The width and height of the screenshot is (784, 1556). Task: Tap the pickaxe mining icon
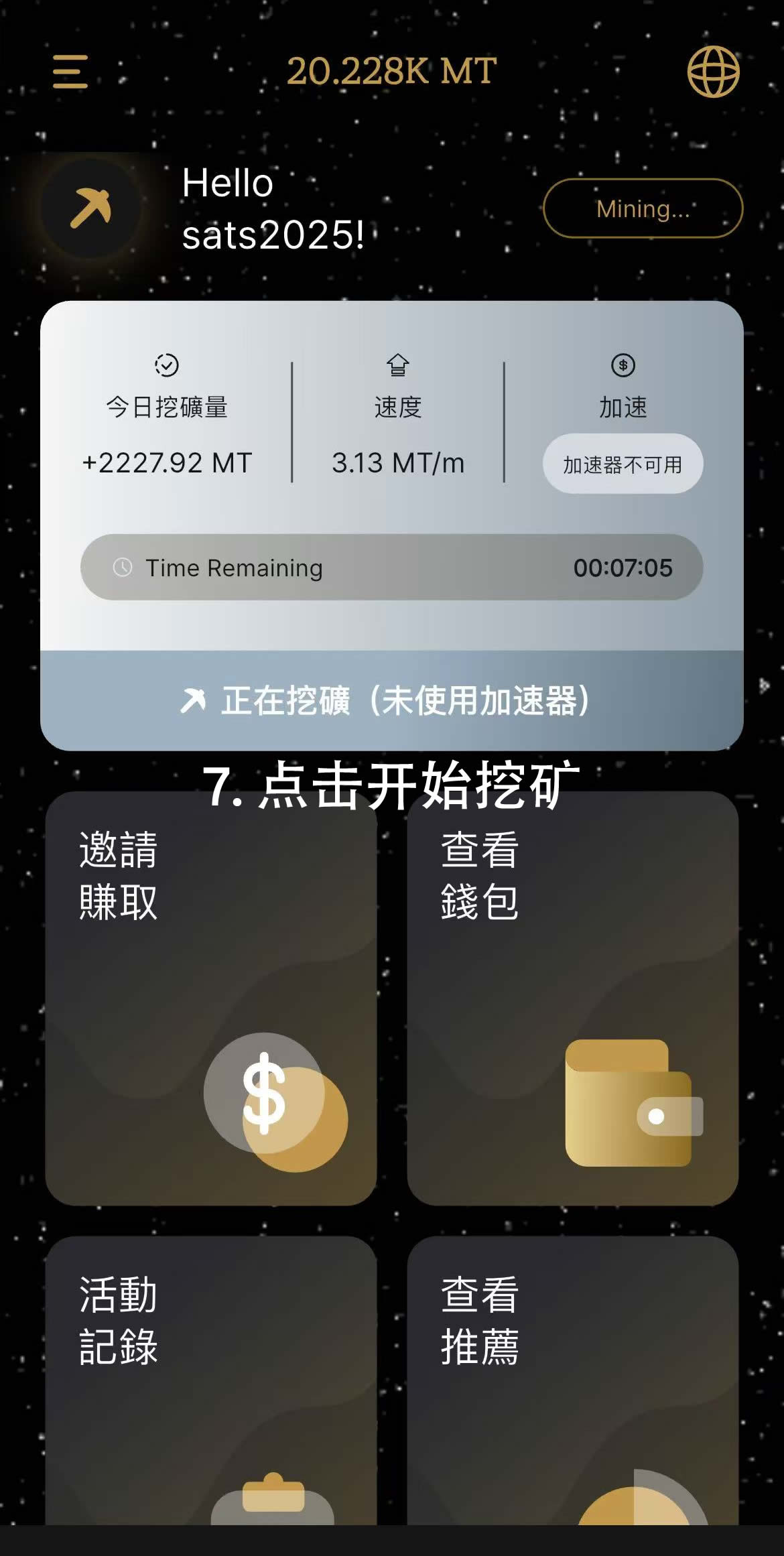90,208
